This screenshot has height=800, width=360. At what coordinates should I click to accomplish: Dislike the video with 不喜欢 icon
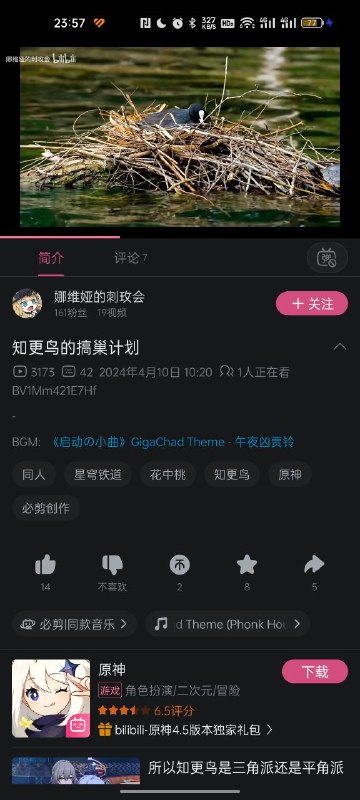pos(112,565)
